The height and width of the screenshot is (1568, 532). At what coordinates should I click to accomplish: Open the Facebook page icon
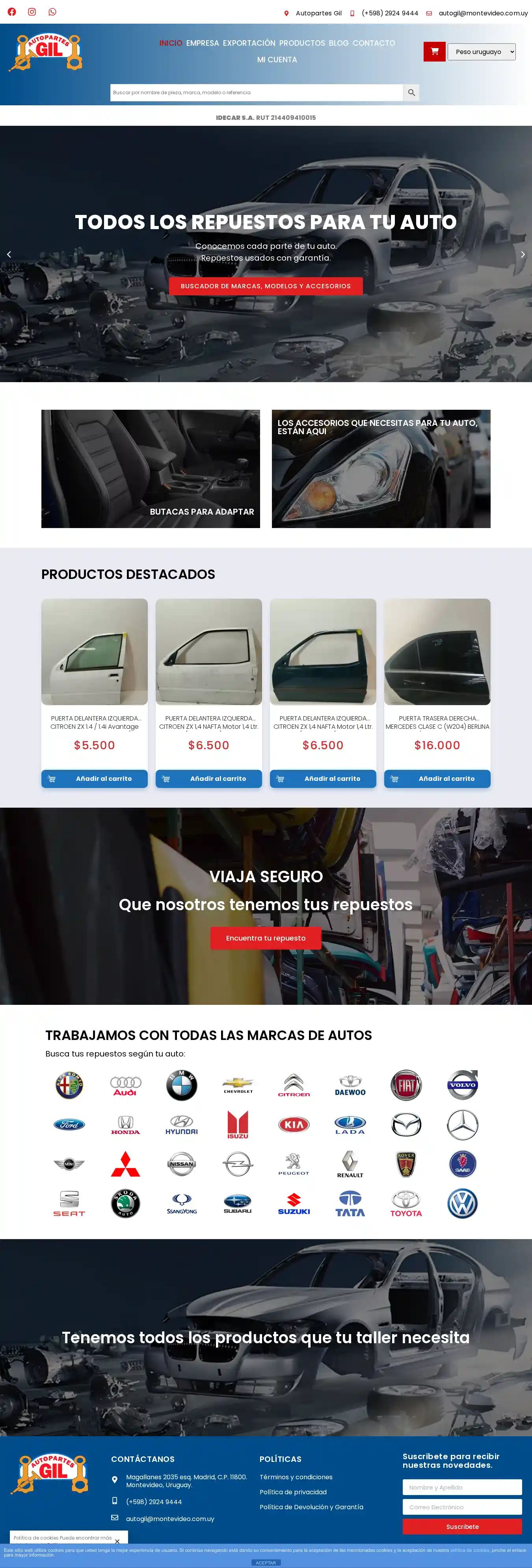point(11,11)
